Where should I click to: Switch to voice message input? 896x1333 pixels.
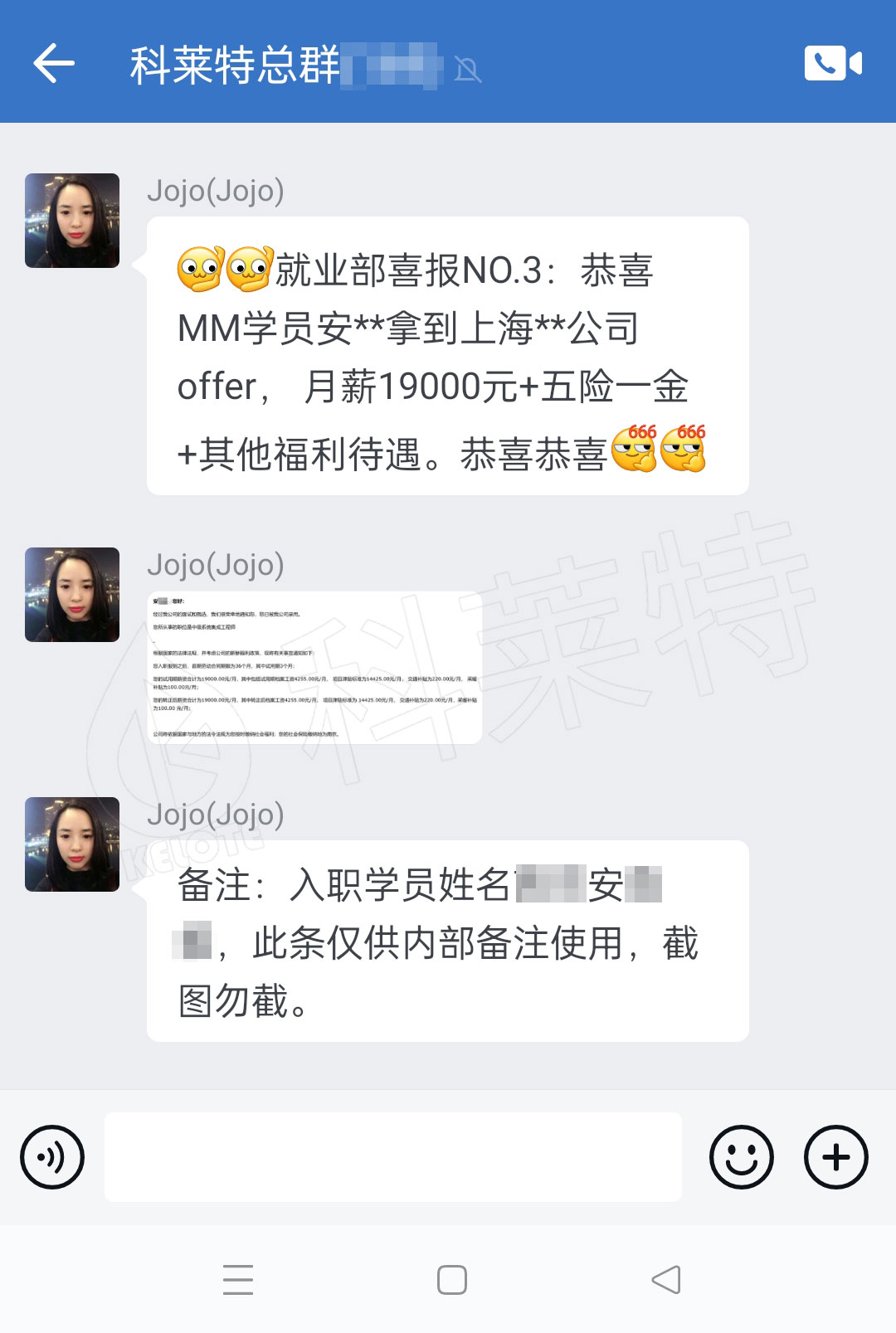52,1157
